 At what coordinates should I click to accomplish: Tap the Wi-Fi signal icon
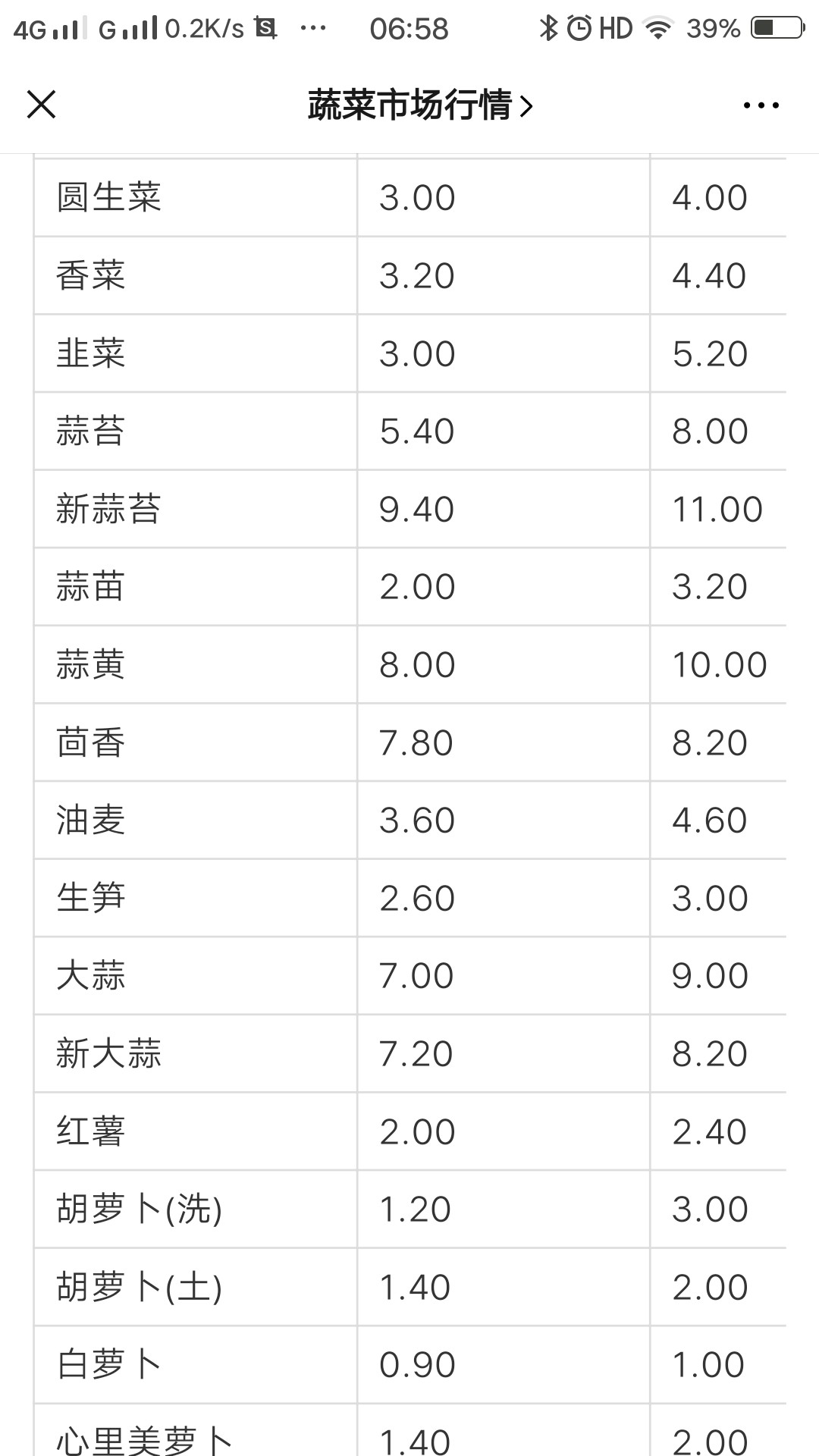(657, 27)
